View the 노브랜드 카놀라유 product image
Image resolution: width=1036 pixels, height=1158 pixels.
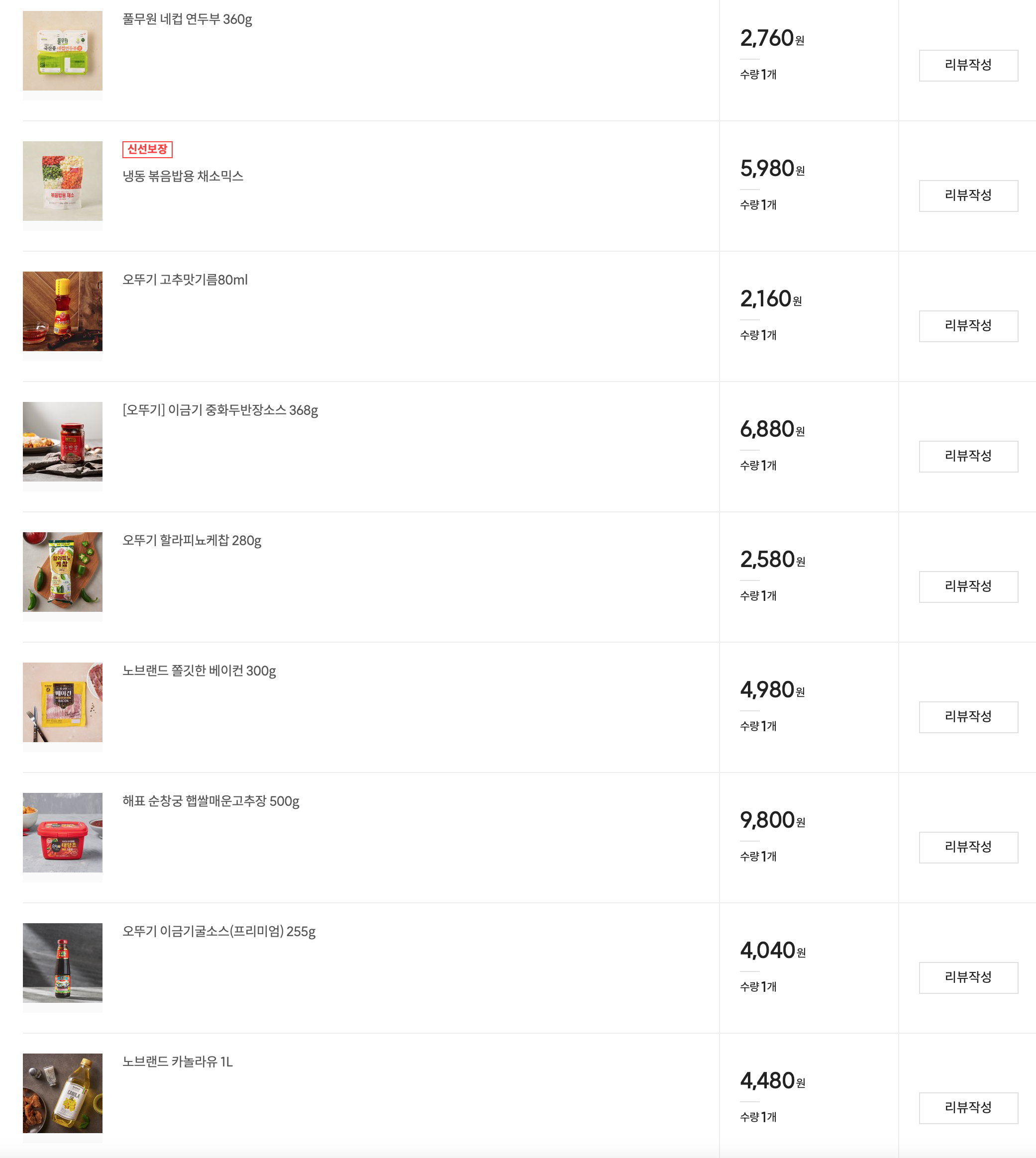point(63,1093)
